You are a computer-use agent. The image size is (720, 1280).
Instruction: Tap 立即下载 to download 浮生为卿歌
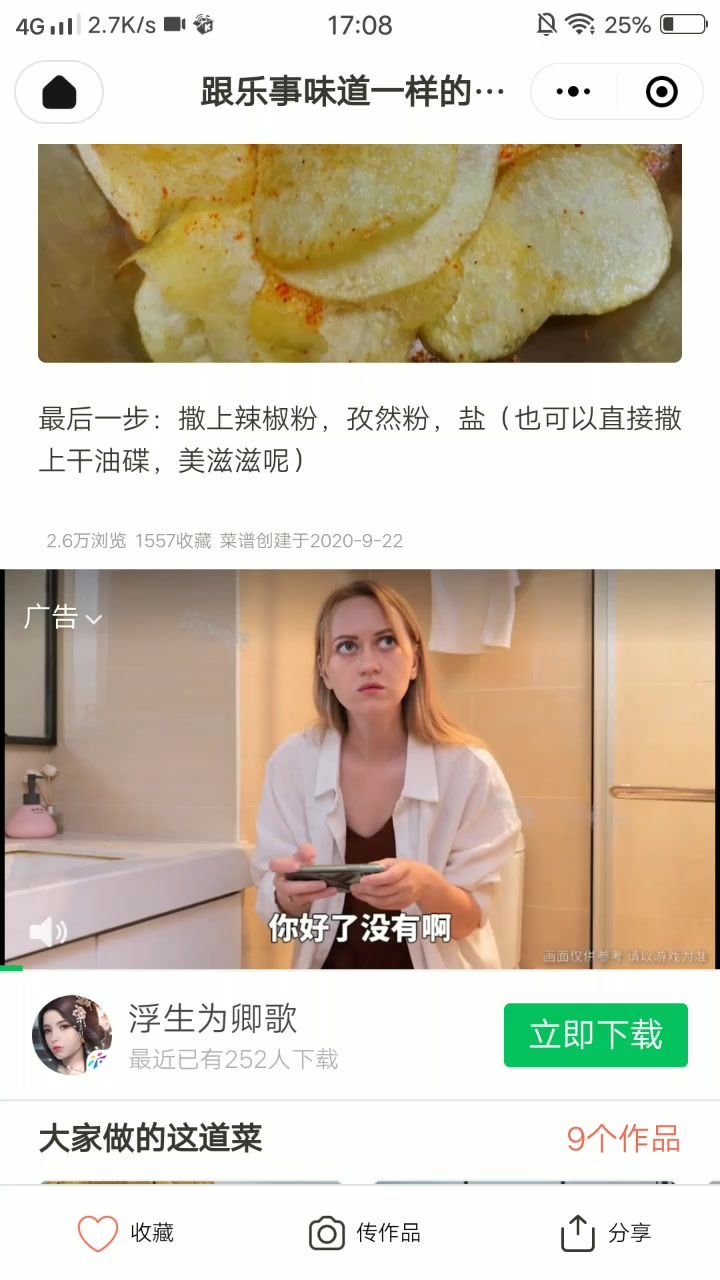595,1035
